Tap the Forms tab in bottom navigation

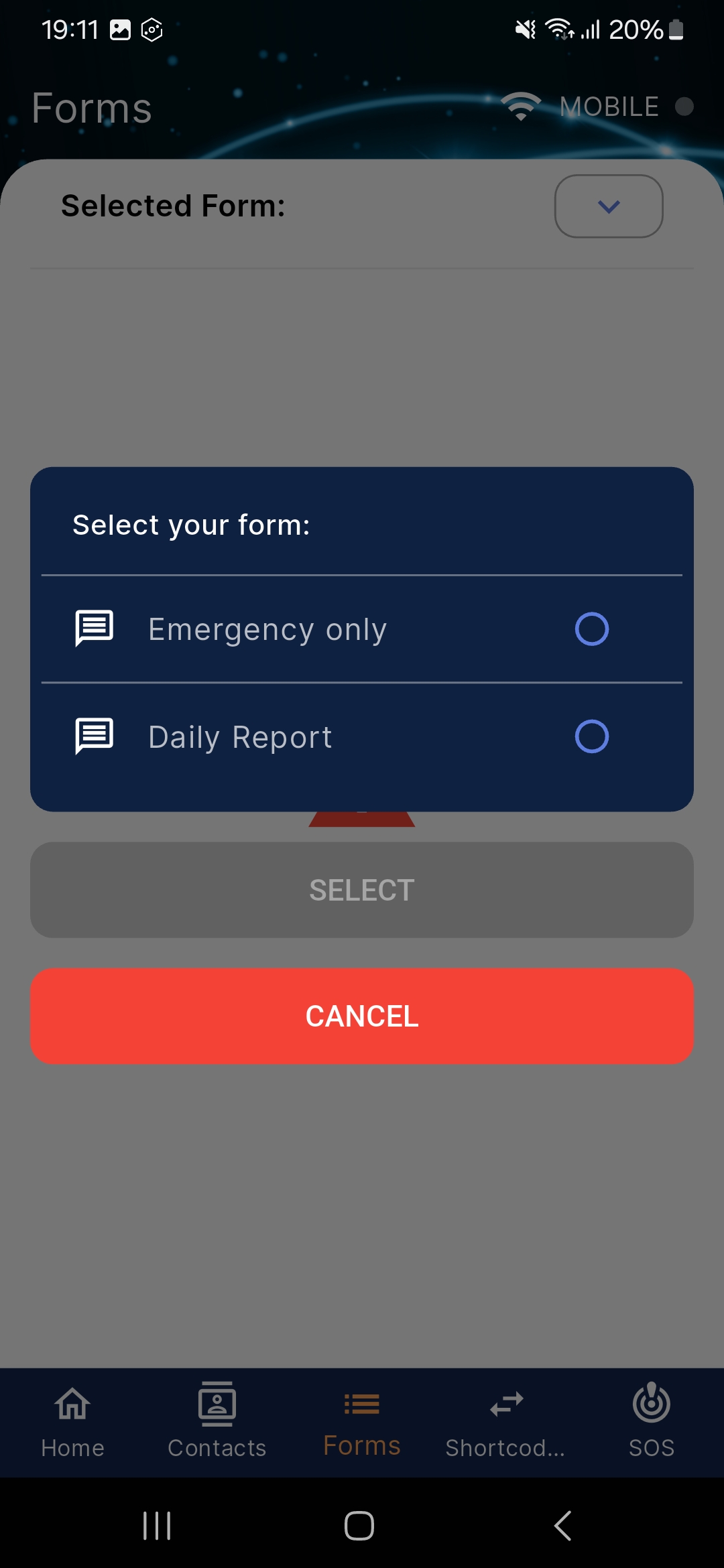click(362, 1421)
